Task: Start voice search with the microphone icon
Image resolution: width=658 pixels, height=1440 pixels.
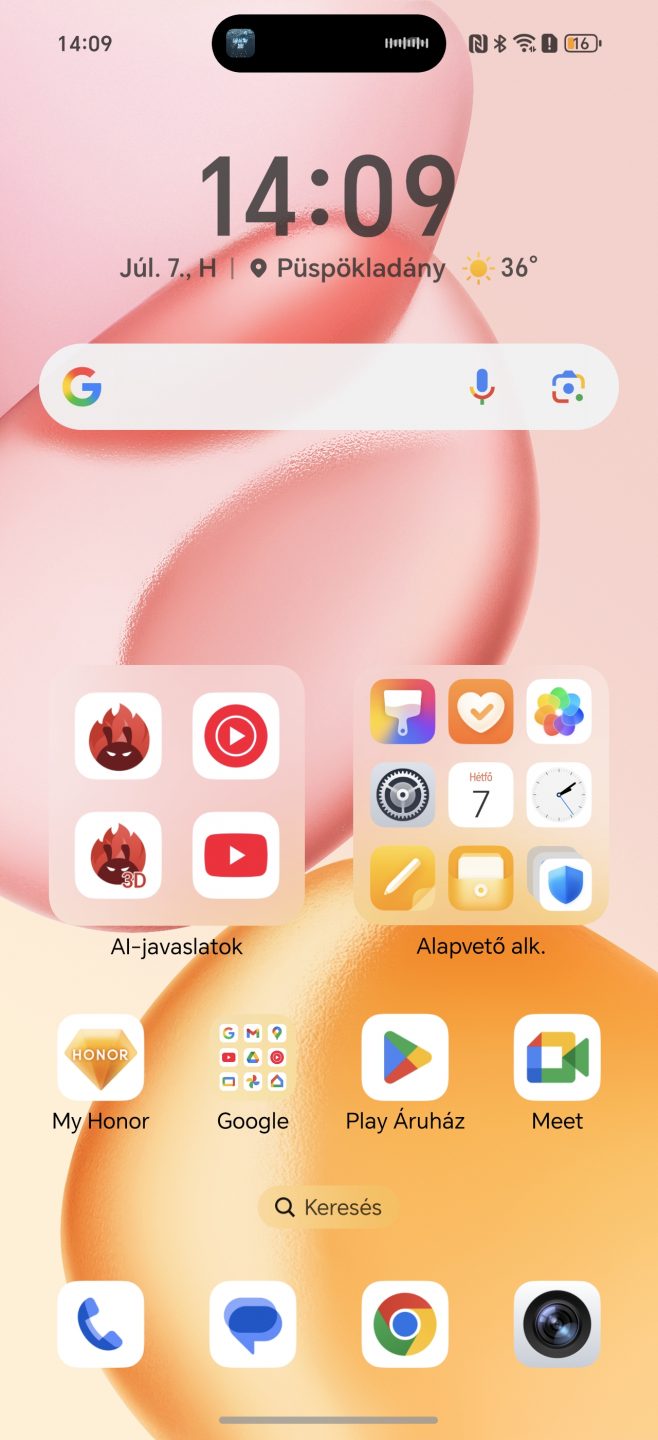Action: pos(482,387)
